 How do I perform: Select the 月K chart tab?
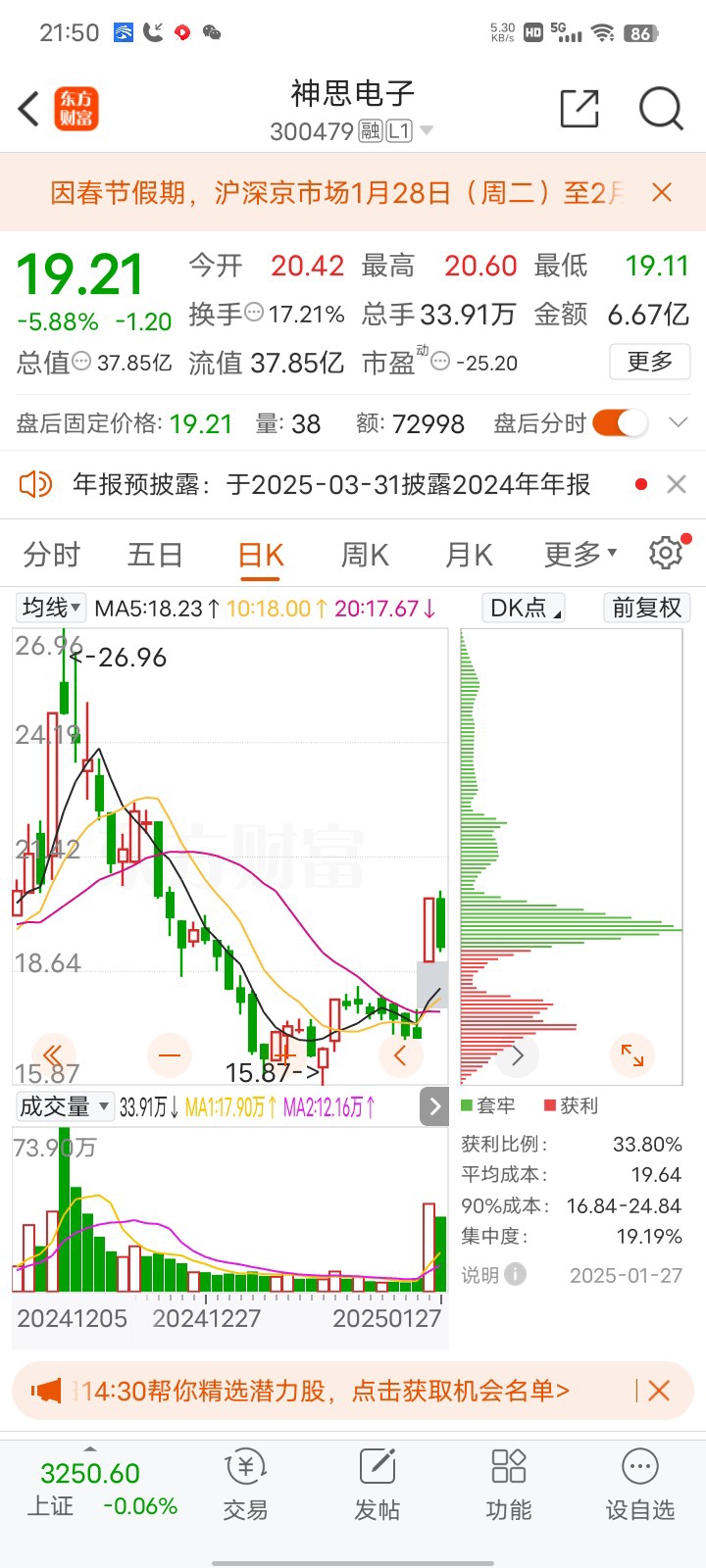(x=469, y=555)
